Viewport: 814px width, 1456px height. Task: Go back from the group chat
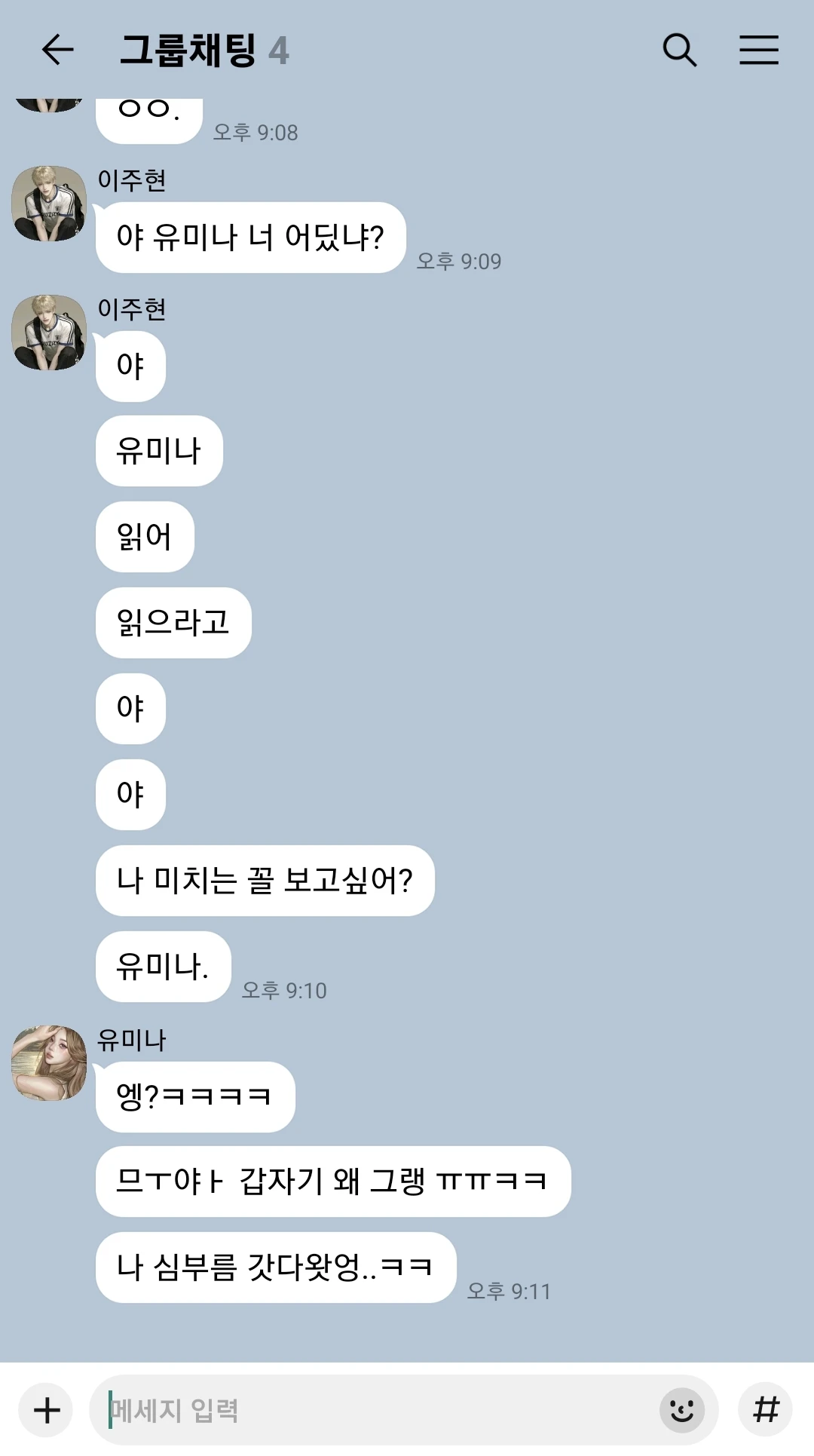pyautogui.click(x=57, y=51)
